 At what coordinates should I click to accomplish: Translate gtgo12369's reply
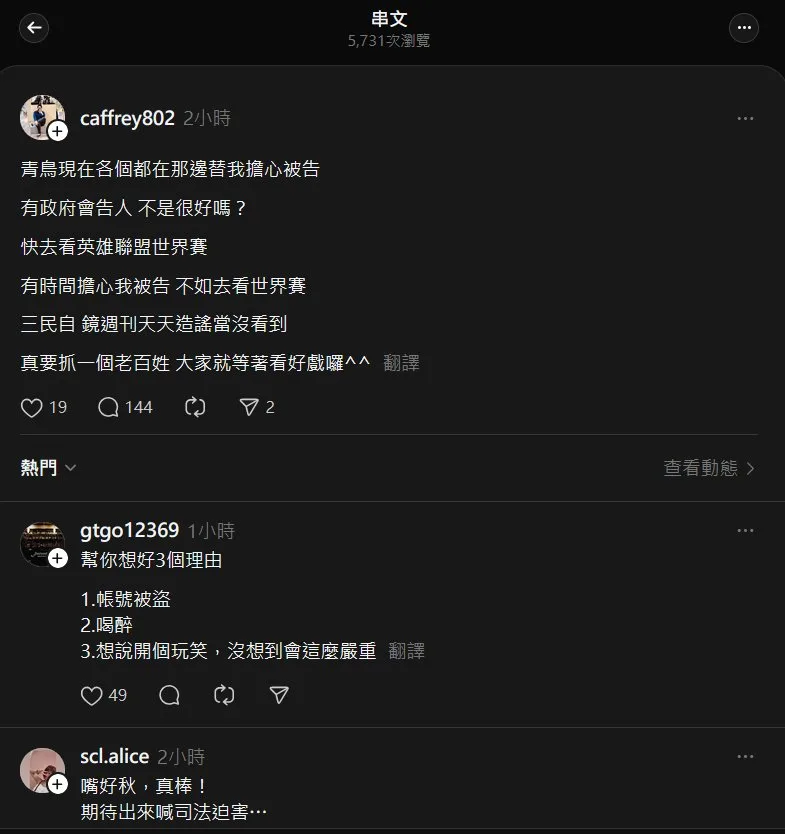[406, 651]
